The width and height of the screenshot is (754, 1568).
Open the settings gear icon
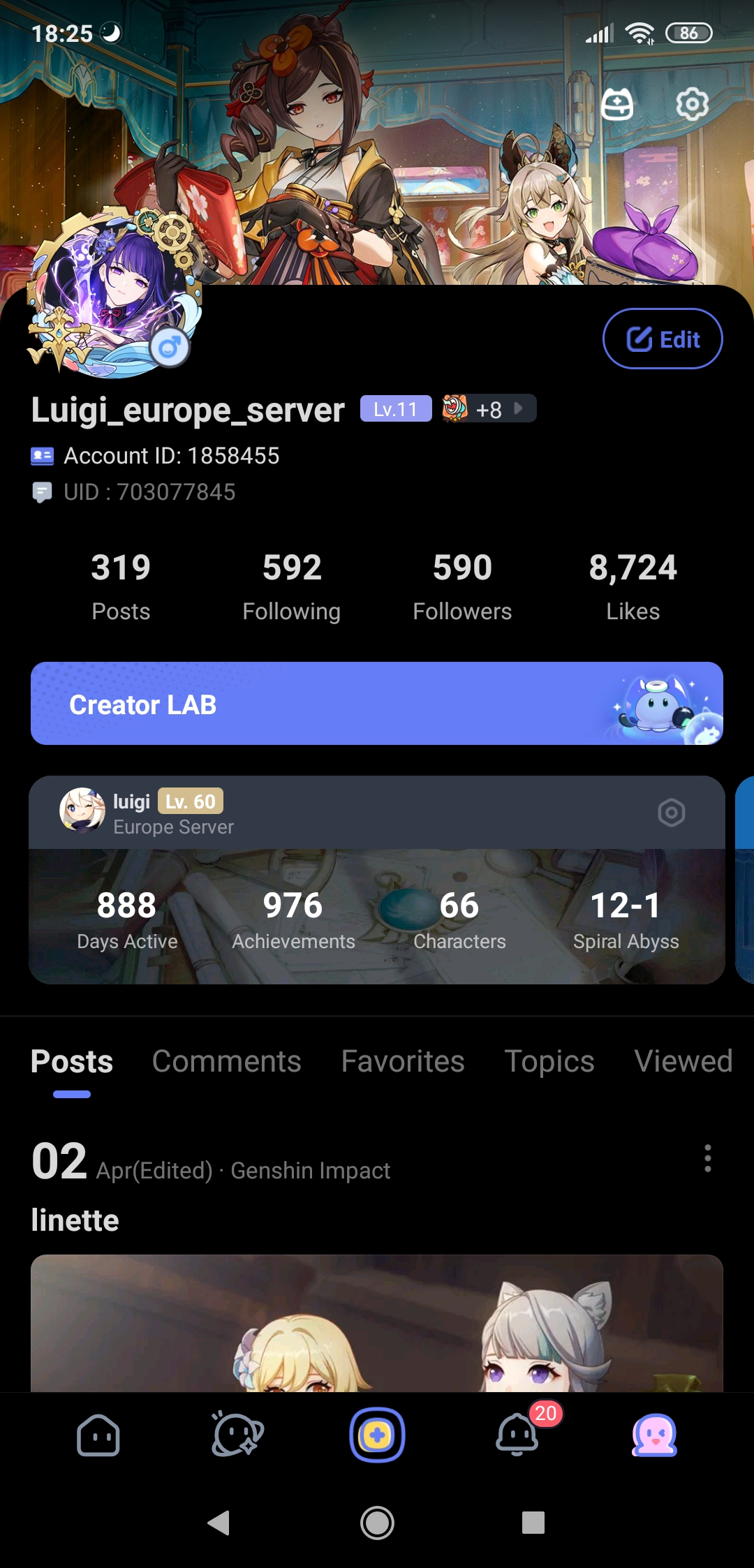tap(692, 105)
